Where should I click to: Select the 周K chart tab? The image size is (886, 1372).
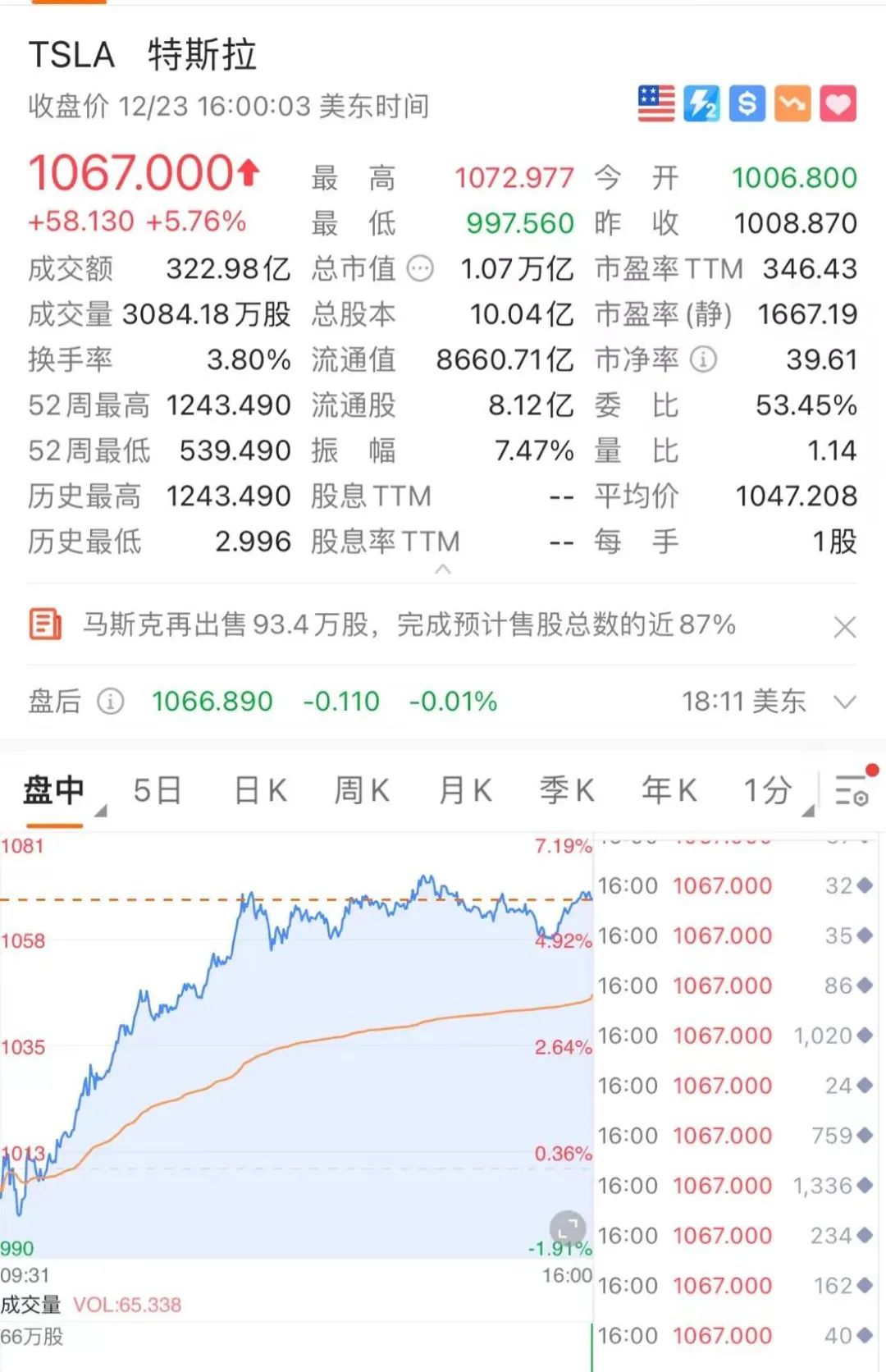coord(362,791)
